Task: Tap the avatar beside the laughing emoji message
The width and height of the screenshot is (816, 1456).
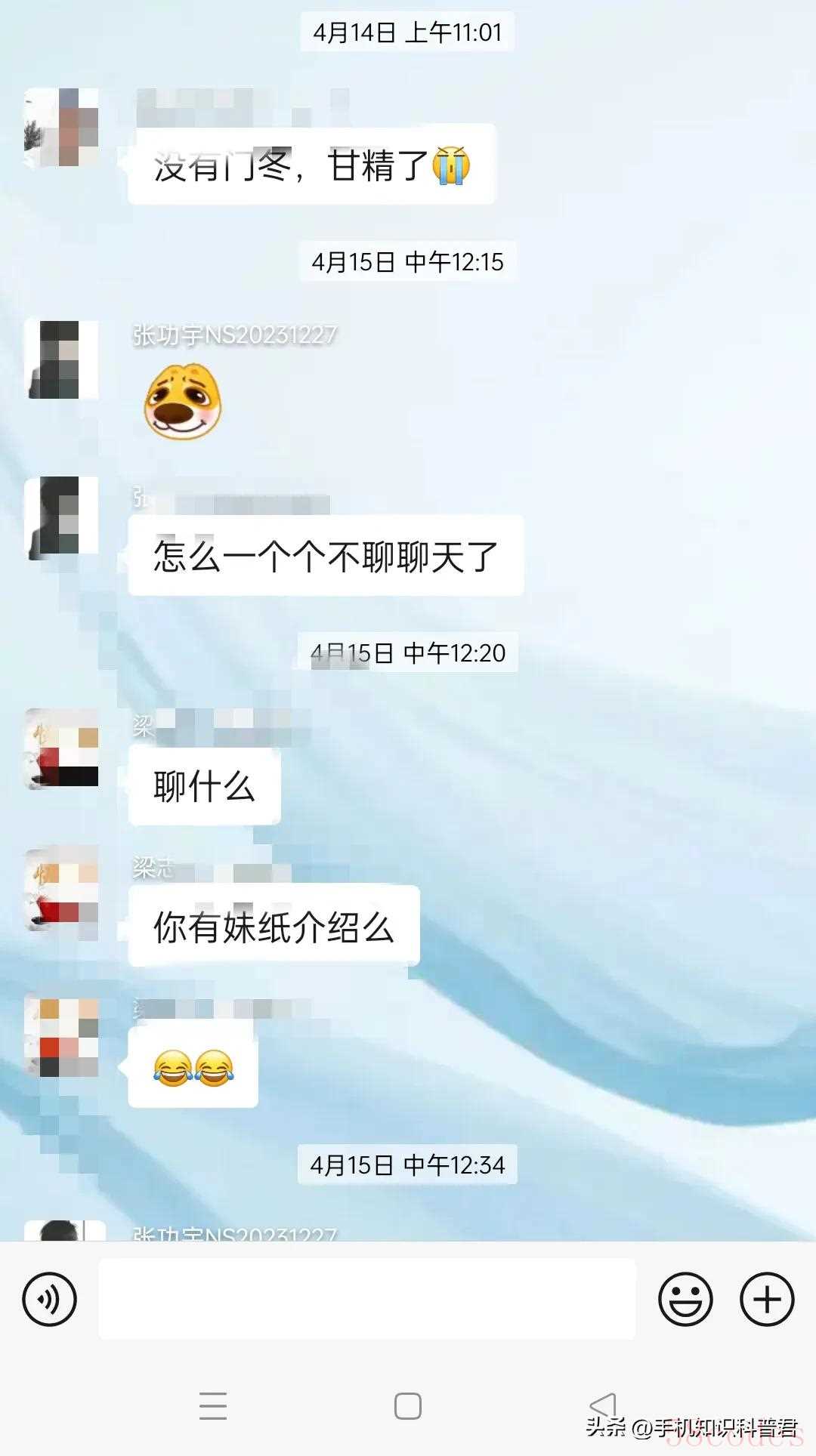Action: pyautogui.click(x=61, y=1035)
